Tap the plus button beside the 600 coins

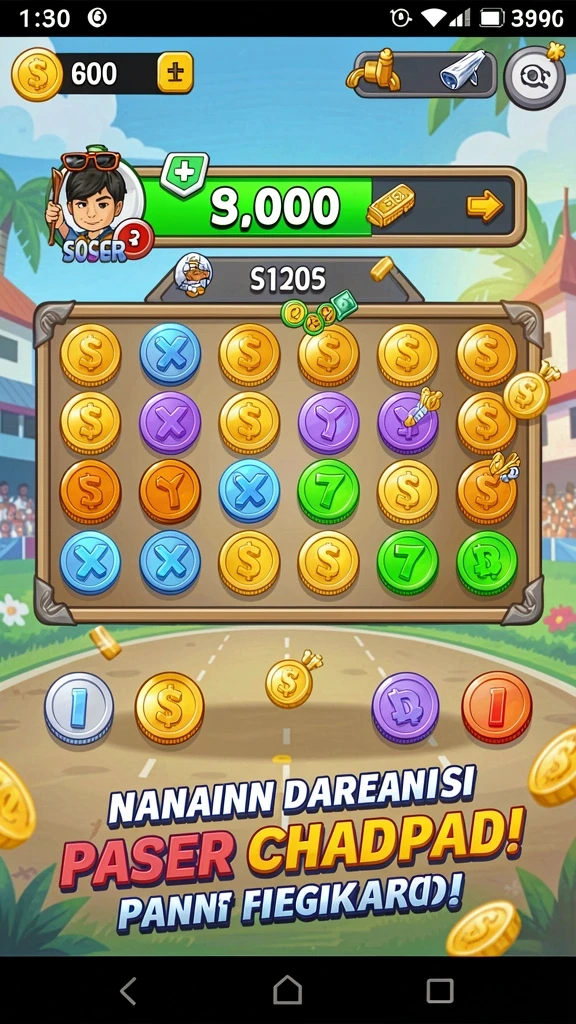[x=175, y=72]
